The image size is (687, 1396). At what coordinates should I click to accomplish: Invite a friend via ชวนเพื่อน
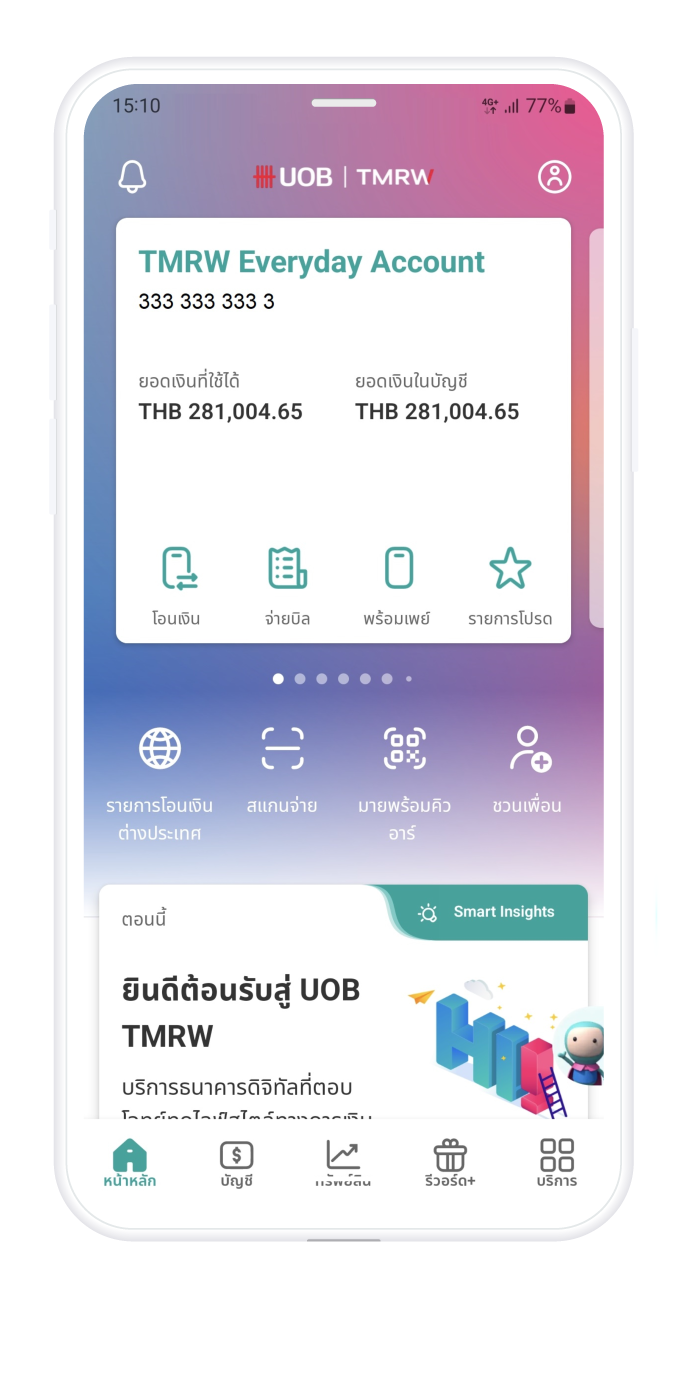coord(527,770)
